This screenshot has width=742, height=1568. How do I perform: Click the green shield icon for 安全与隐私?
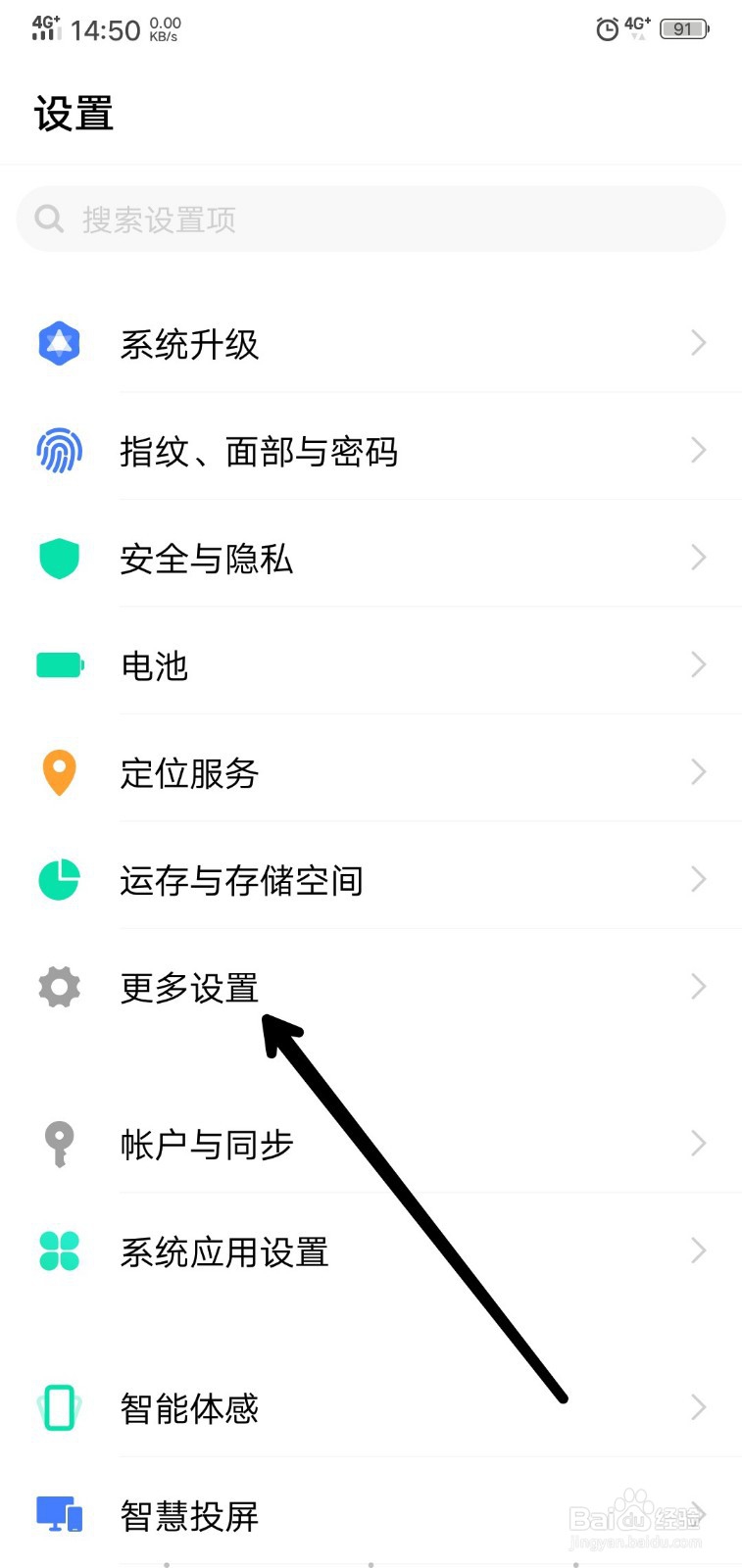pos(59,558)
